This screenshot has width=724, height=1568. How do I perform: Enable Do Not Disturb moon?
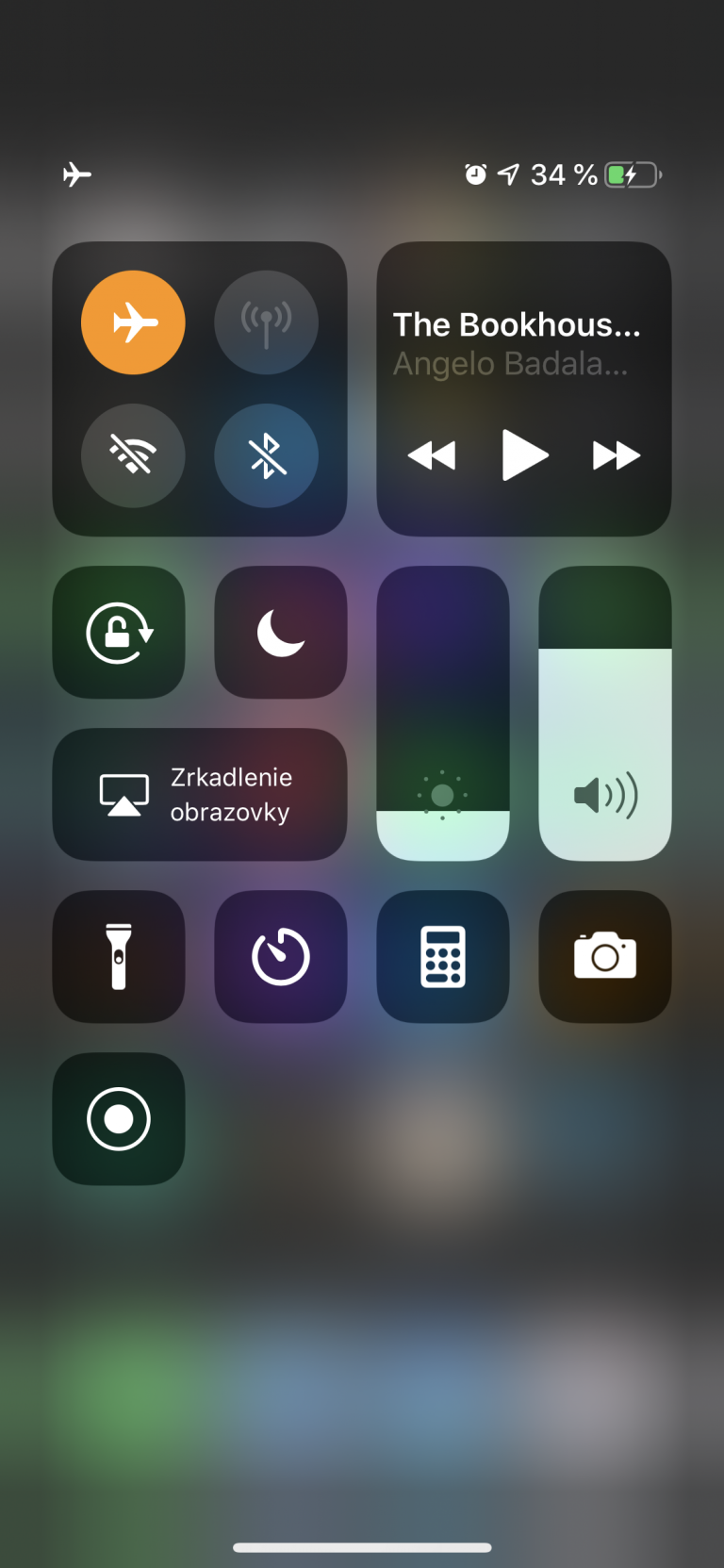point(281,632)
